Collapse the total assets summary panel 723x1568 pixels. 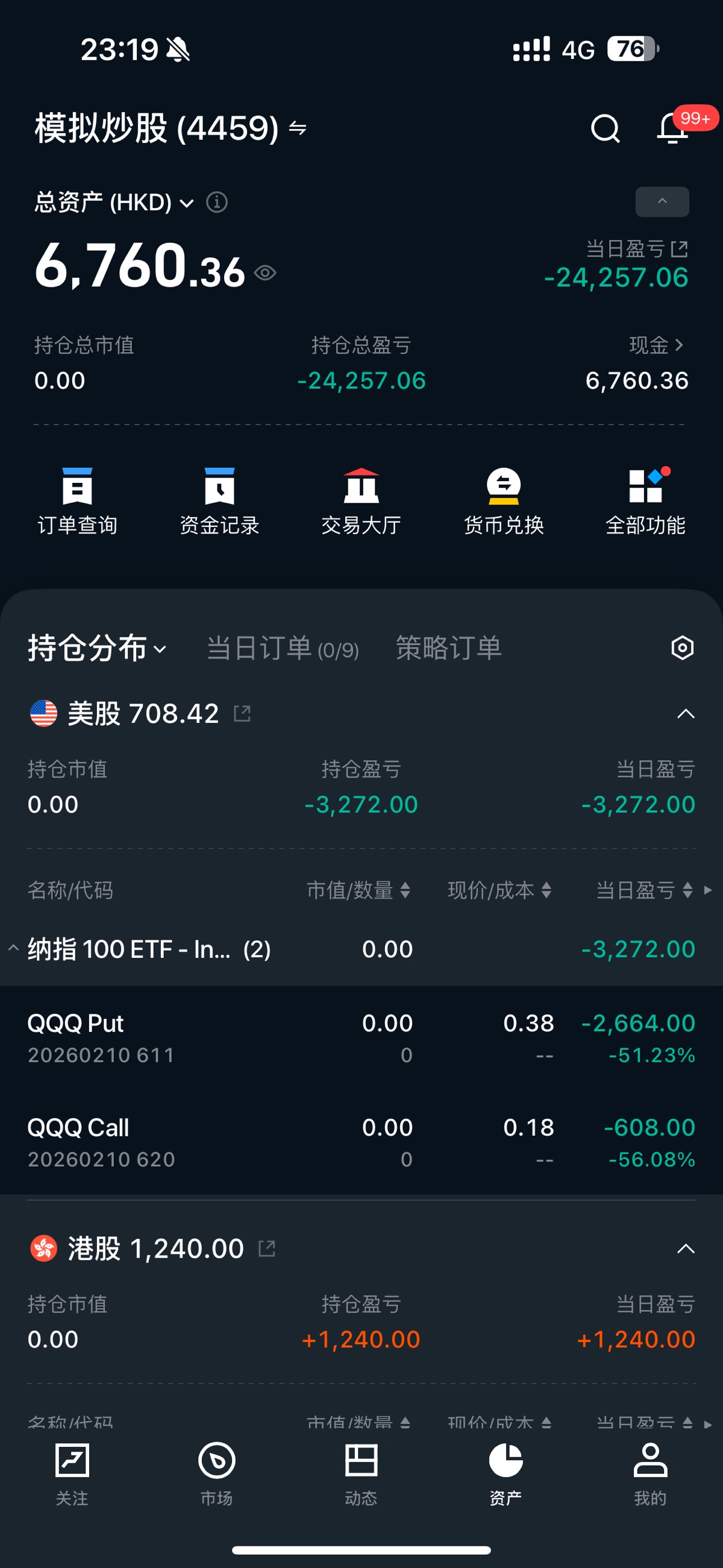pos(662,201)
